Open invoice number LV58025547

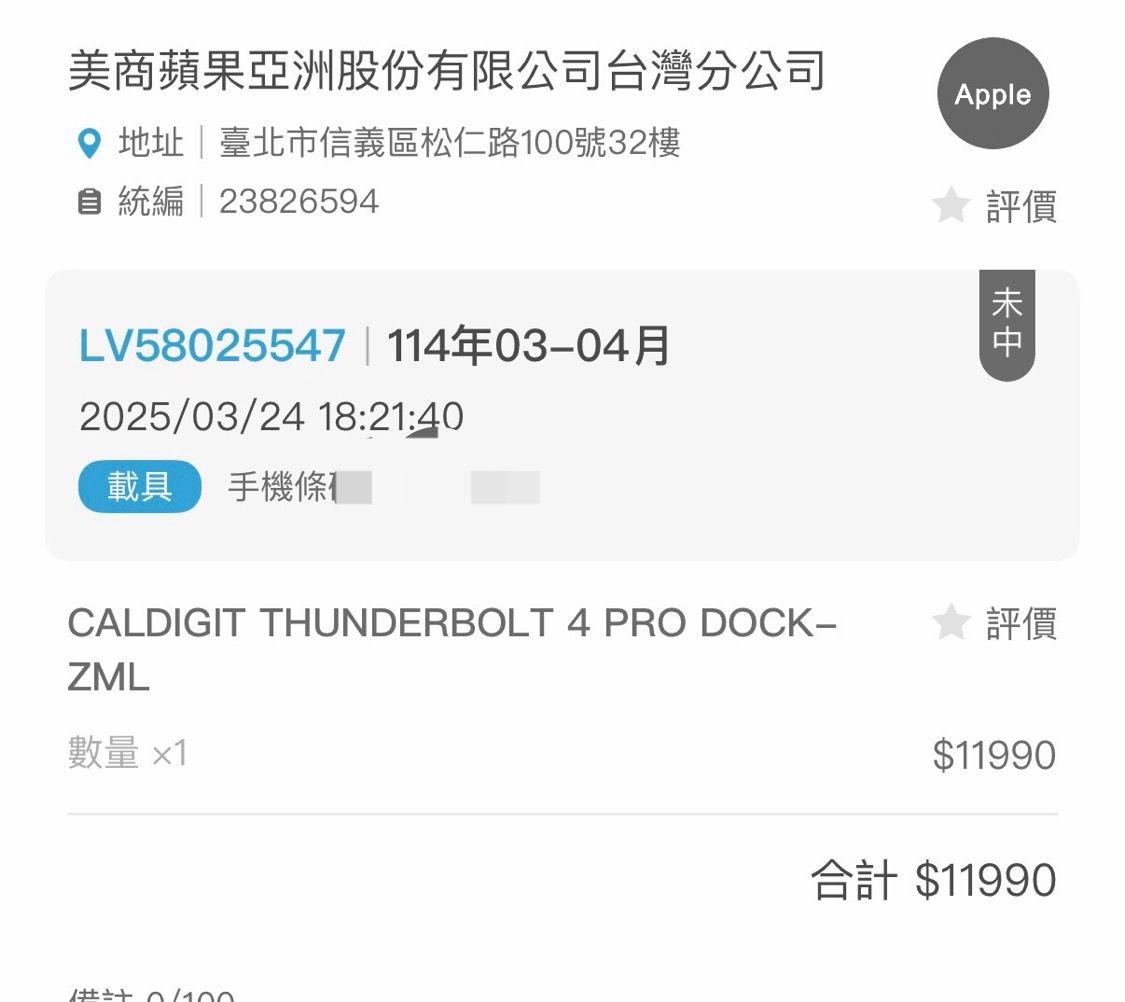(212, 346)
